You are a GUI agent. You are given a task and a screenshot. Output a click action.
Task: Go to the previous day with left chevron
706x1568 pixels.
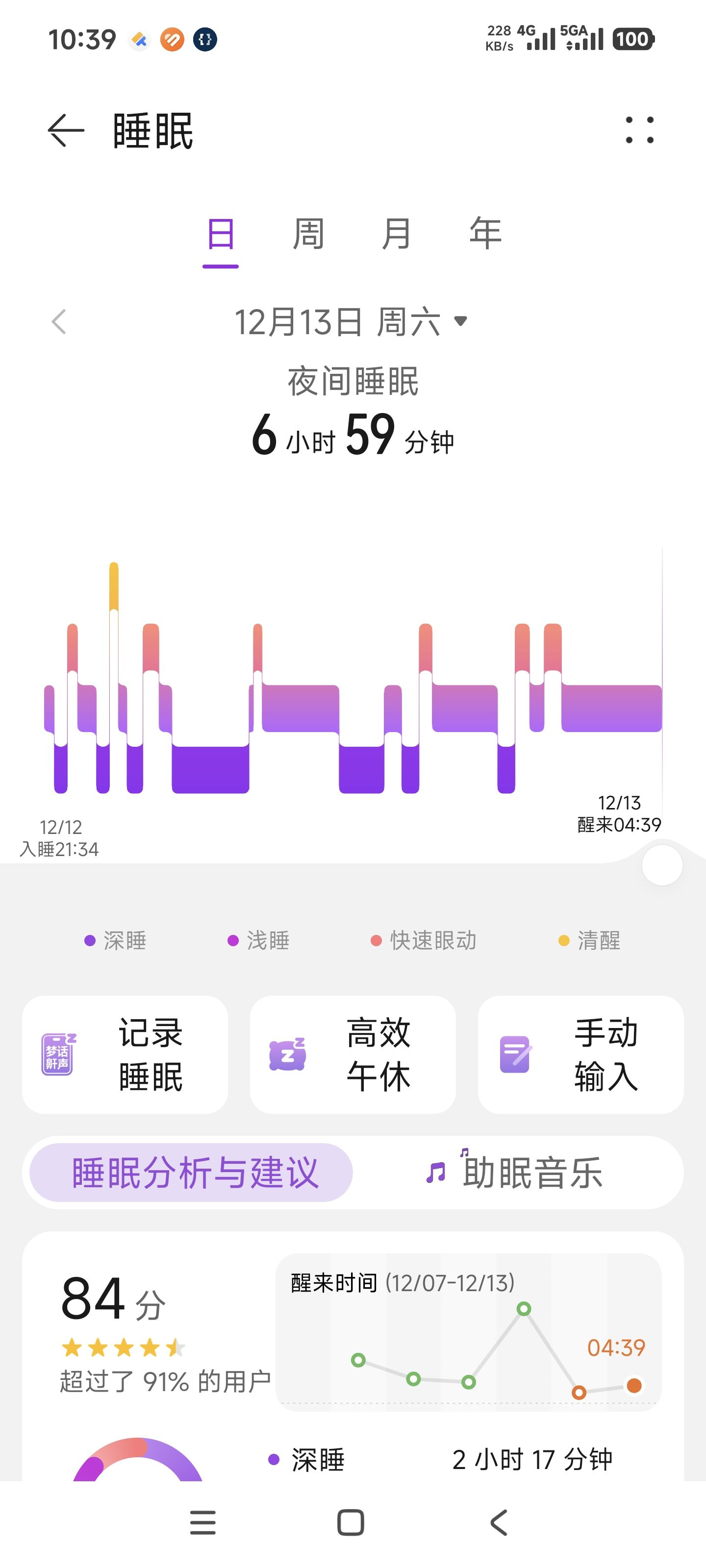[58, 322]
